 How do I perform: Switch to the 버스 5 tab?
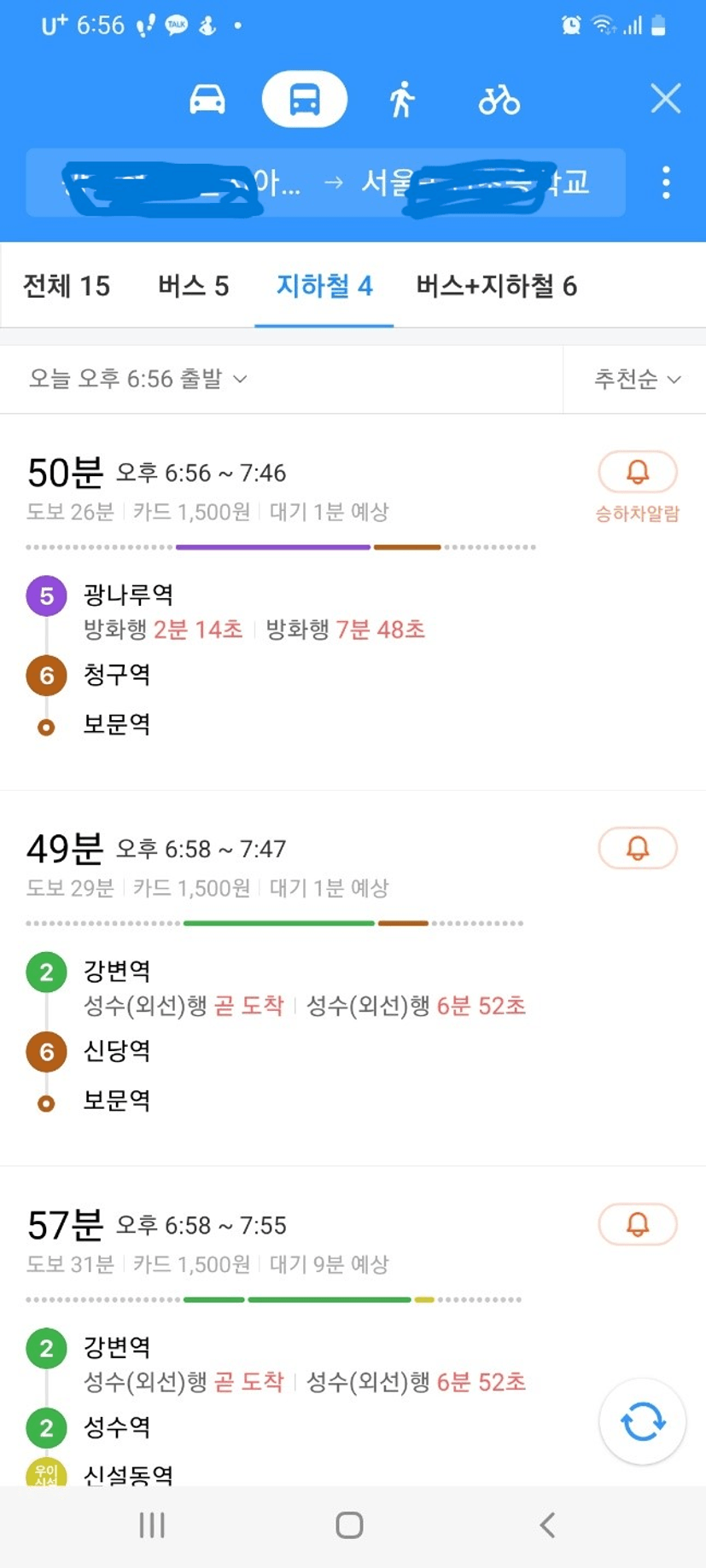pyautogui.click(x=194, y=286)
